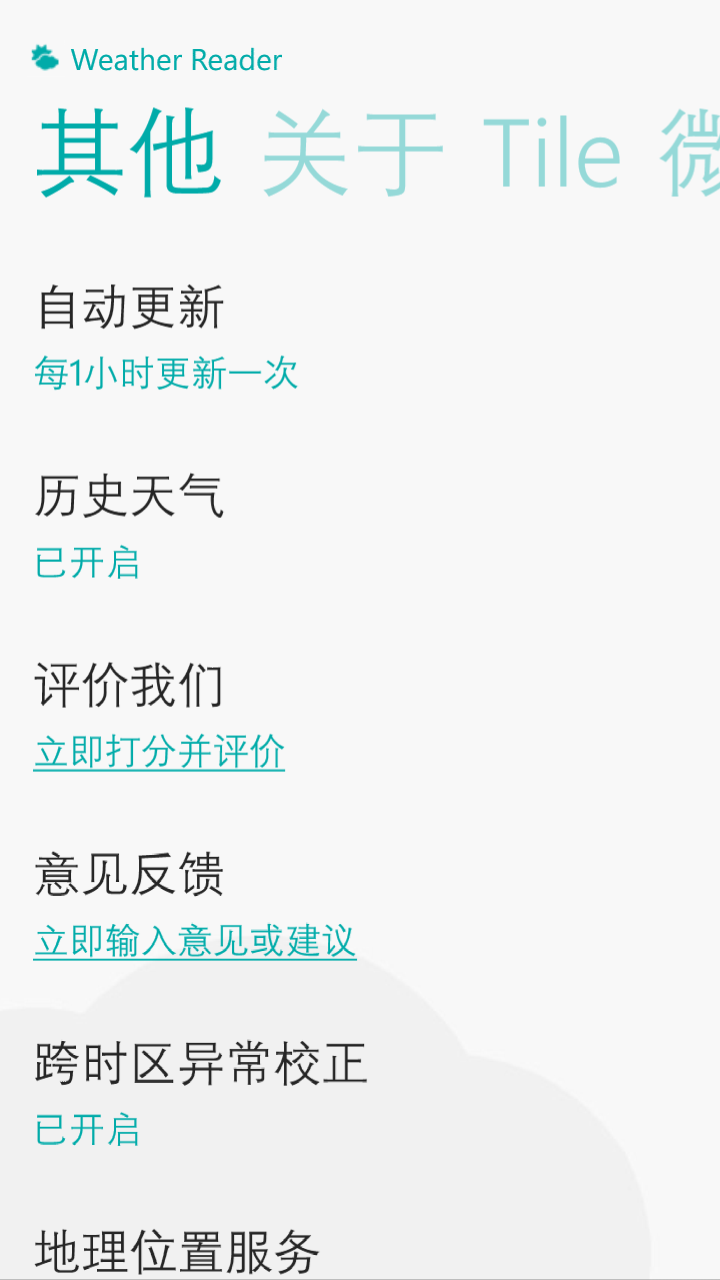The height and width of the screenshot is (1280, 720).
Task: Tap the 立即打分并评价 link
Action: (159, 752)
